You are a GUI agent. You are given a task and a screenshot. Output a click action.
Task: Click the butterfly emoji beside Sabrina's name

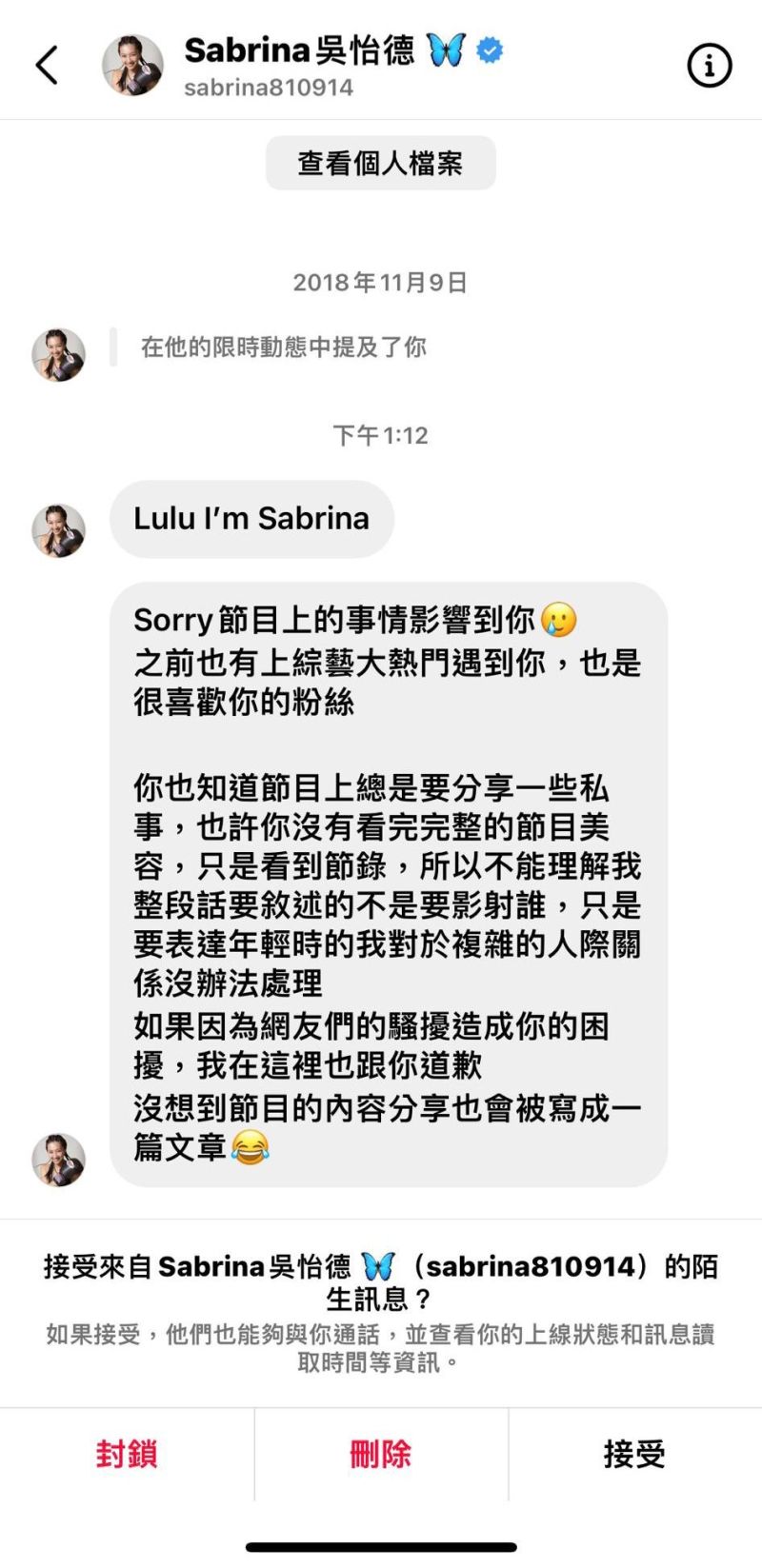click(448, 52)
